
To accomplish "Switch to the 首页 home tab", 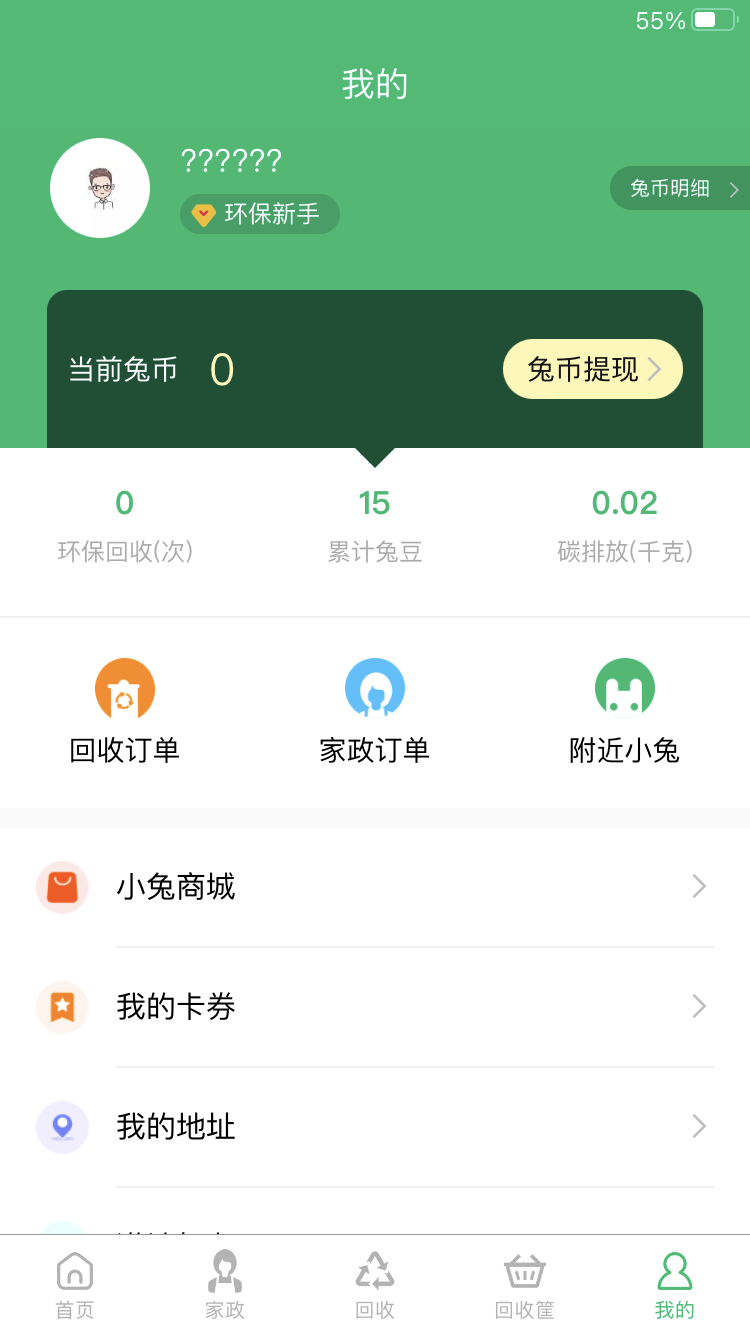I will click(75, 1285).
